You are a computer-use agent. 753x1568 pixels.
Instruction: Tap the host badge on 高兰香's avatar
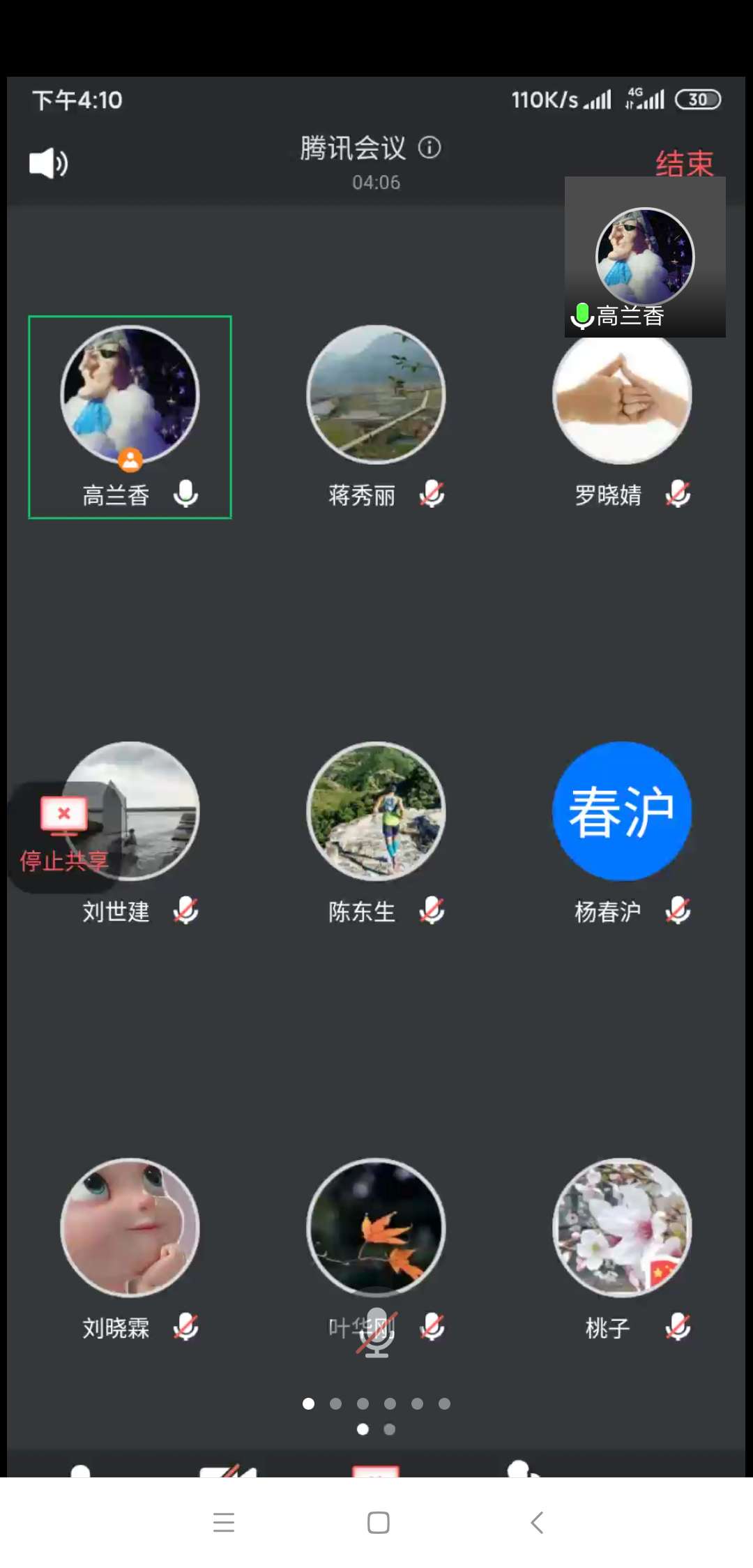(131, 460)
